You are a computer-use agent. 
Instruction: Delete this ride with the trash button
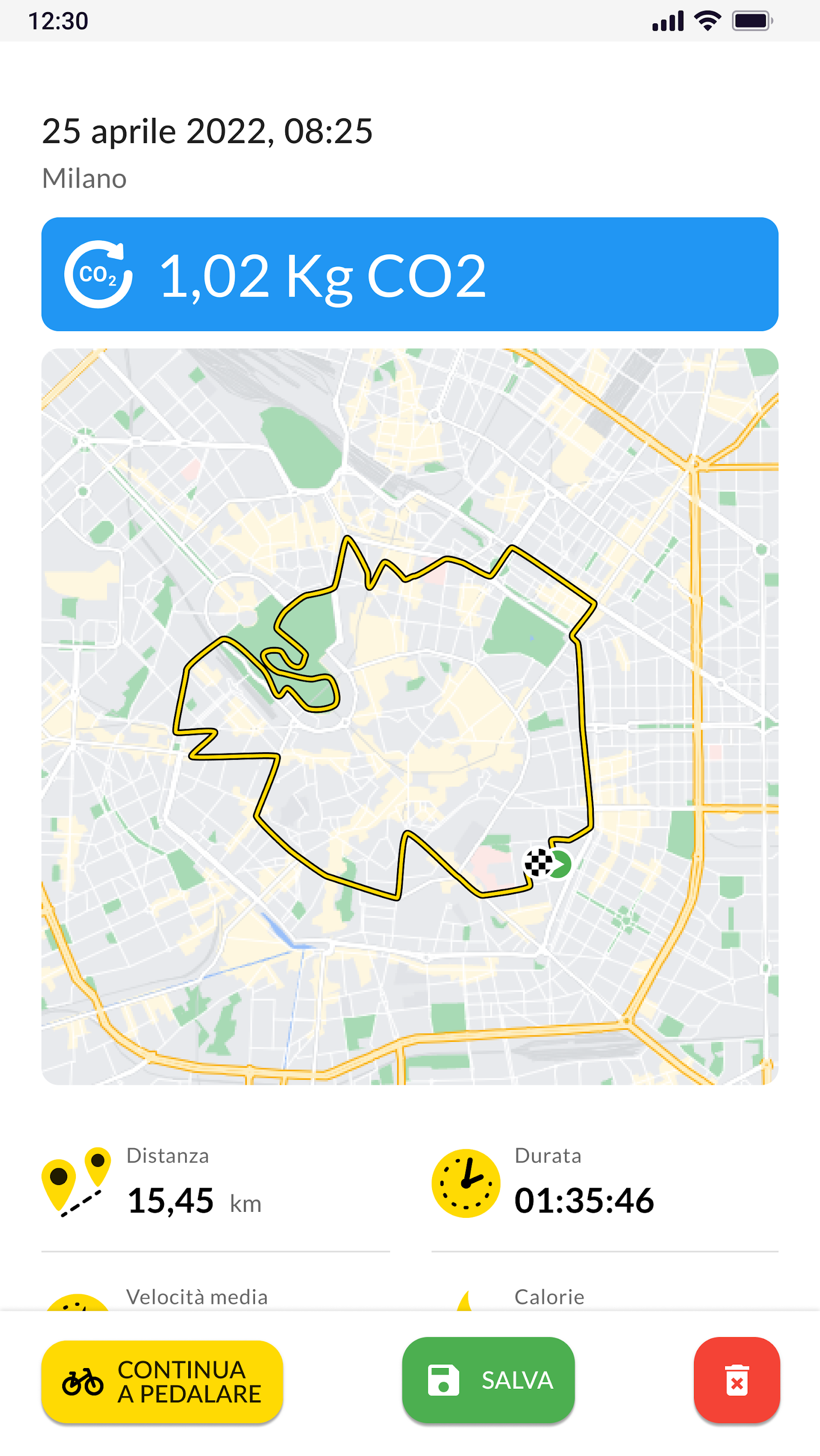click(737, 1380)
